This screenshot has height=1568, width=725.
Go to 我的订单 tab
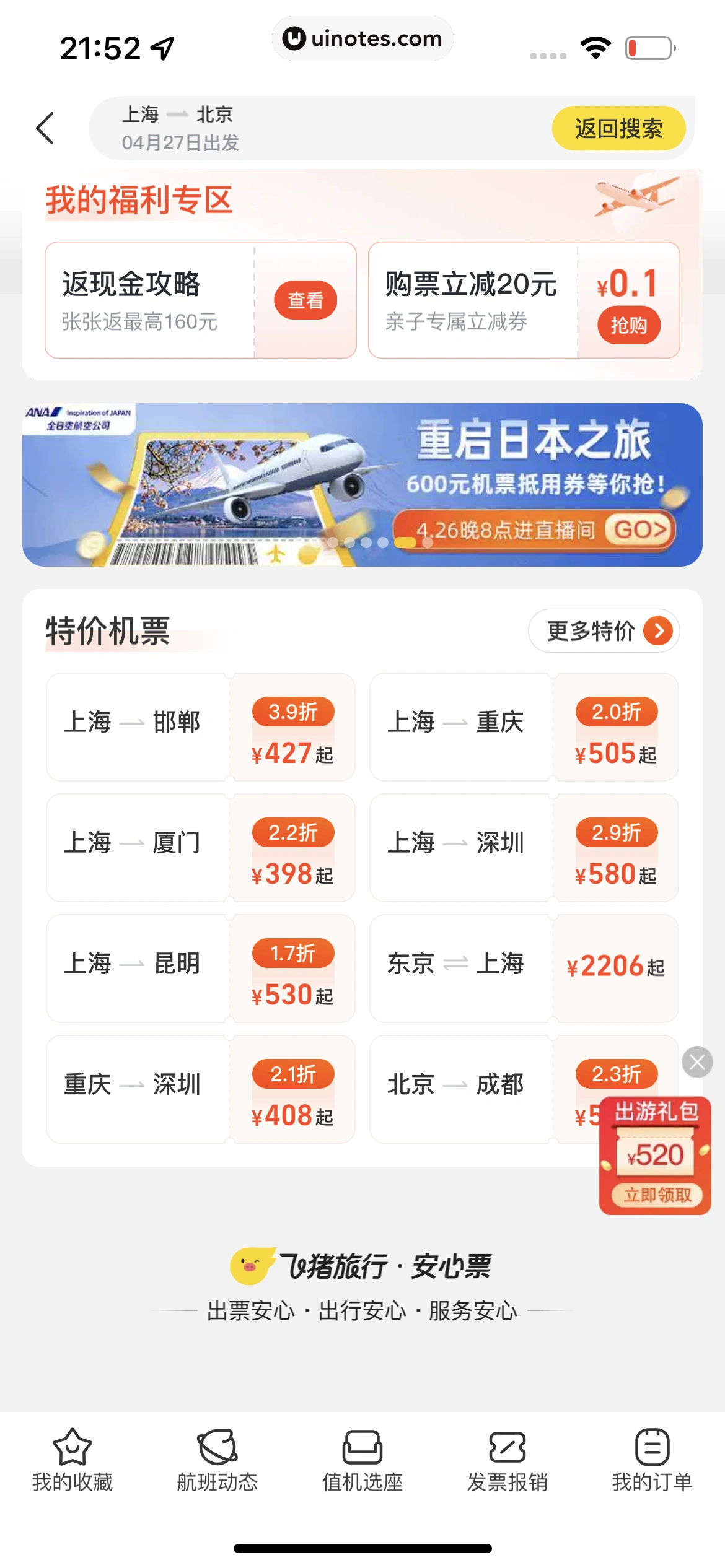[x=652, y=1460]
